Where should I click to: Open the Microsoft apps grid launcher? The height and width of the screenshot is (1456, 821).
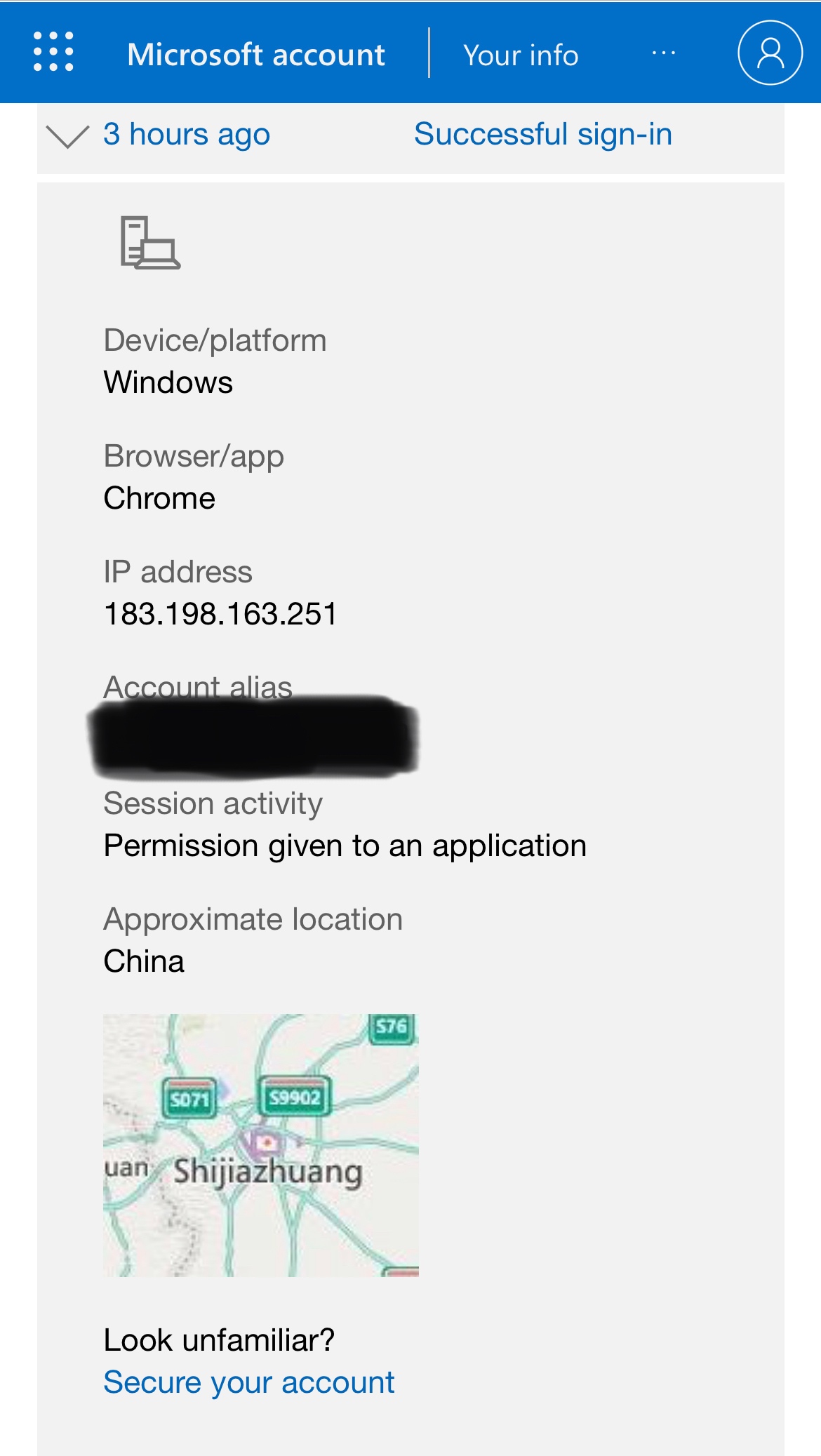coord(53,52)
